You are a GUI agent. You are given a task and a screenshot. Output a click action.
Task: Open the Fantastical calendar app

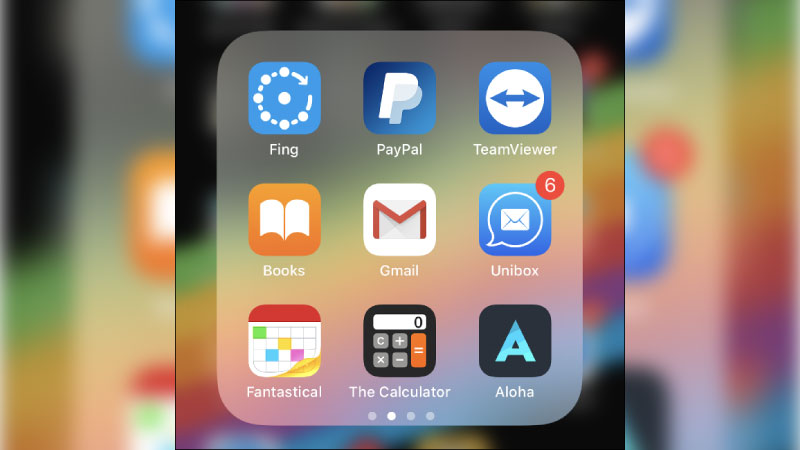click(284, 340)
